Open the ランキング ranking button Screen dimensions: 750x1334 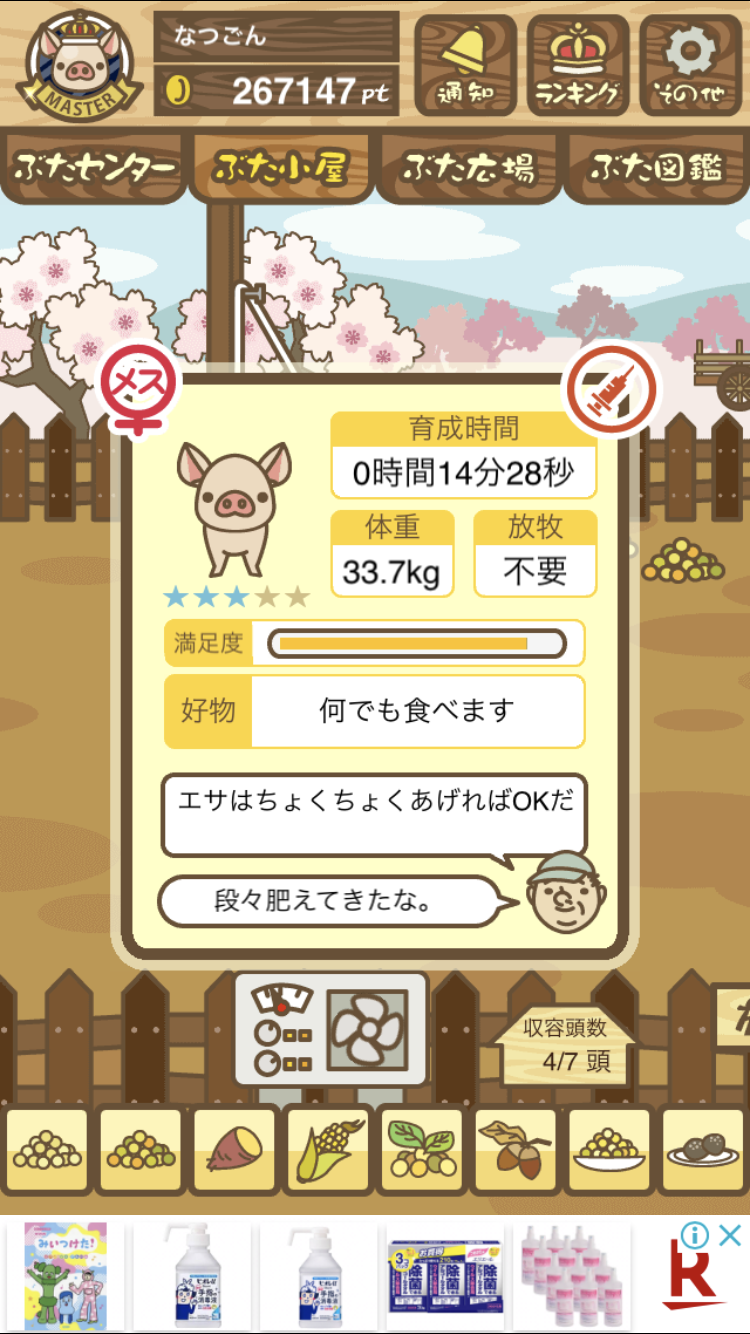[578, 66]
